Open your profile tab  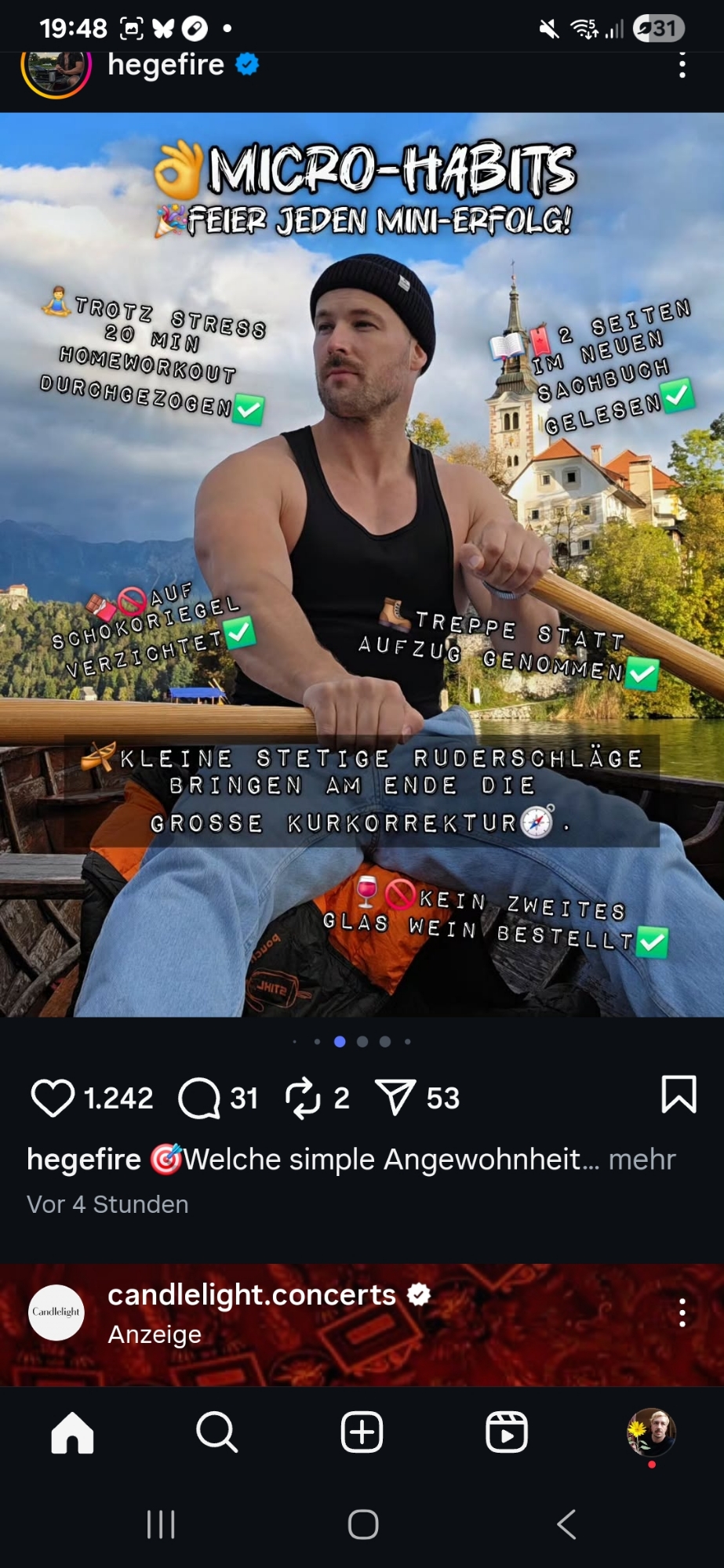[651, 1433]
